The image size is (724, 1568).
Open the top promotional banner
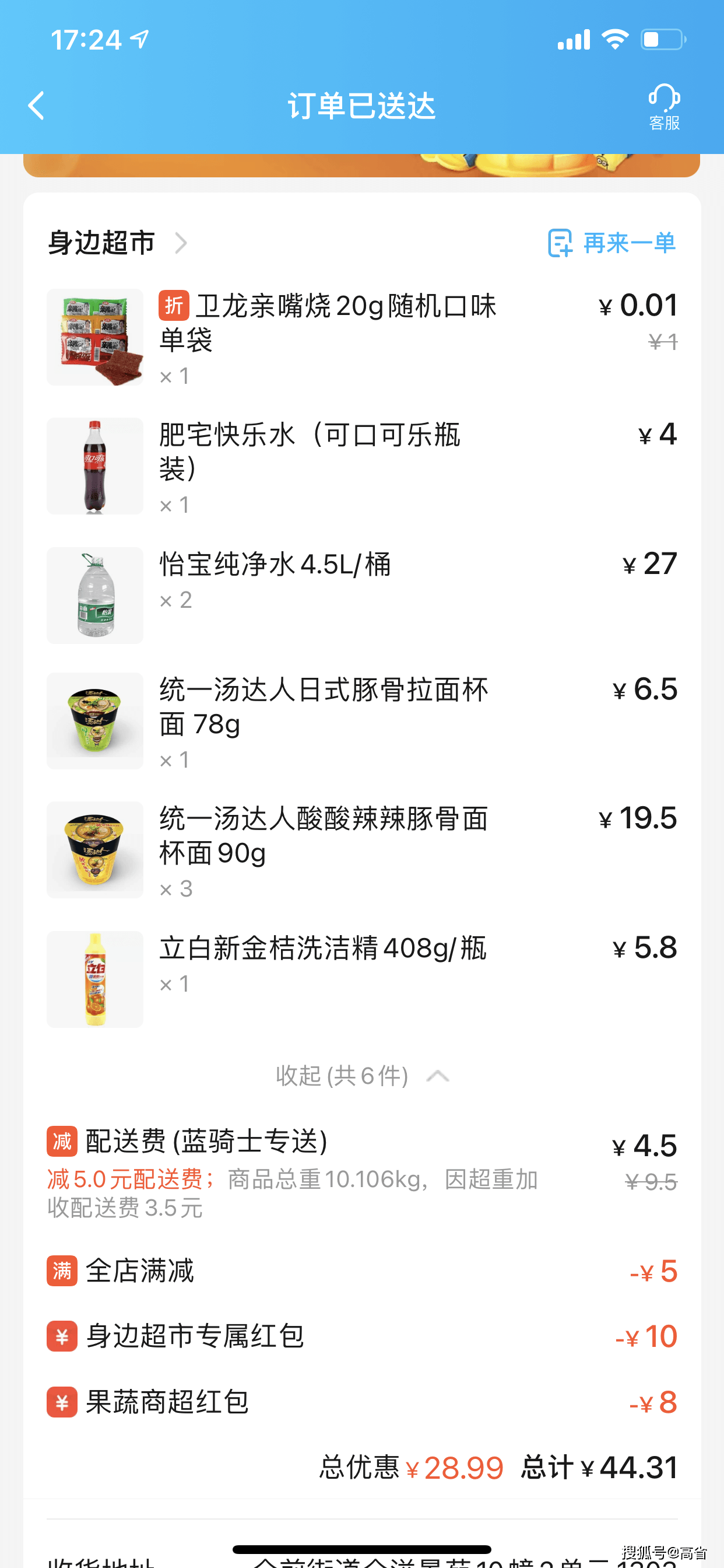361,166
